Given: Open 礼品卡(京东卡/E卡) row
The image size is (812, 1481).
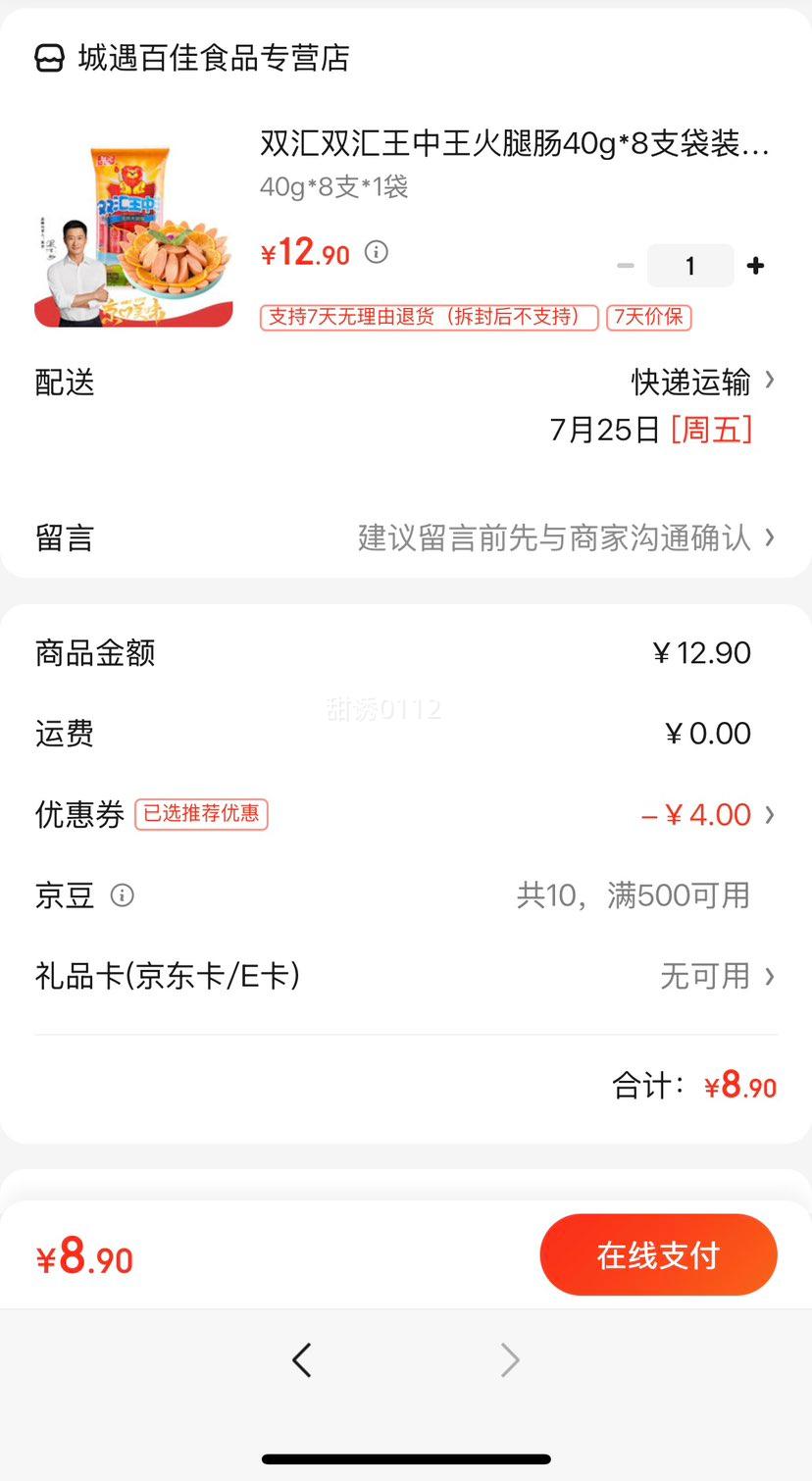Looking at the screenshot, I should pyautogui.click(x=406, y=976).
